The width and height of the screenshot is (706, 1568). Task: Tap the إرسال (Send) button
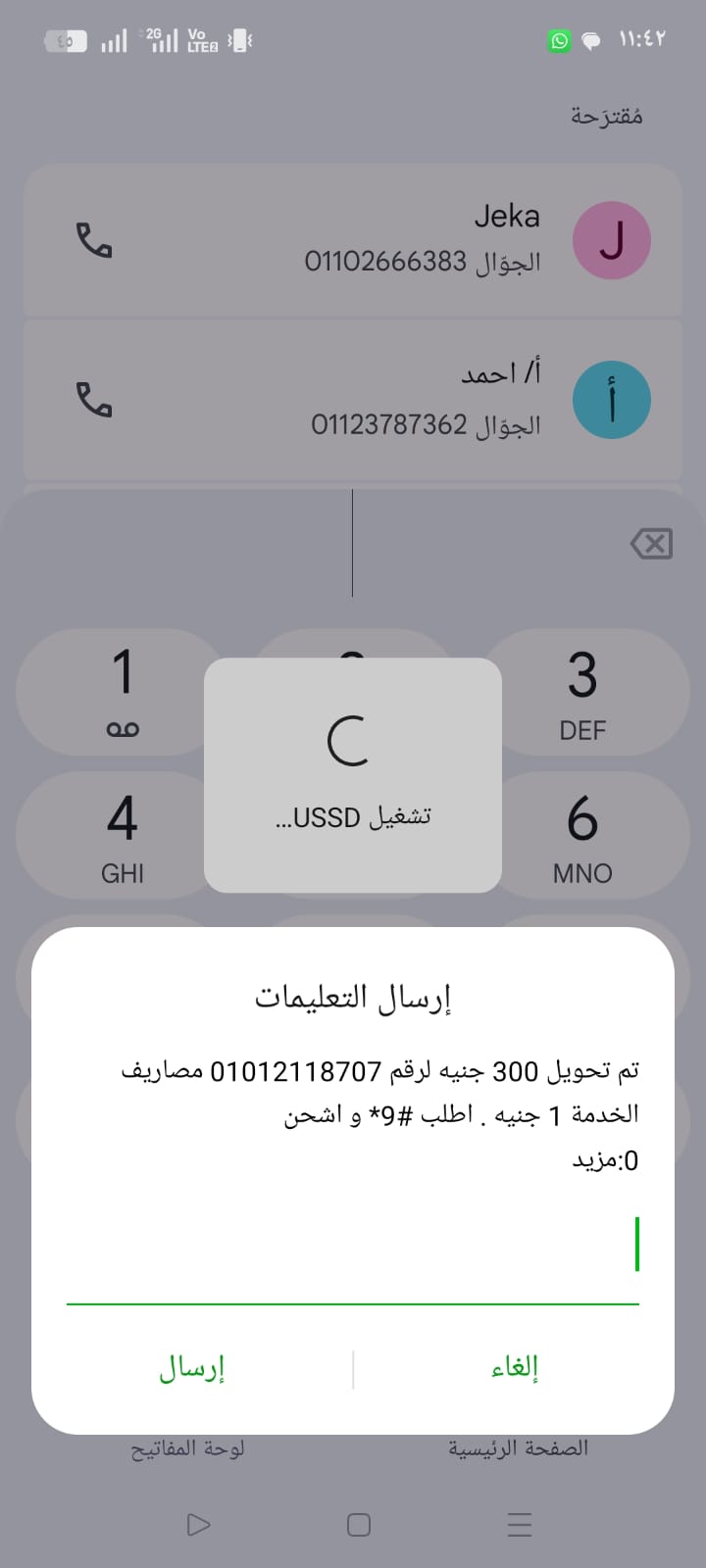[192, 1368]
